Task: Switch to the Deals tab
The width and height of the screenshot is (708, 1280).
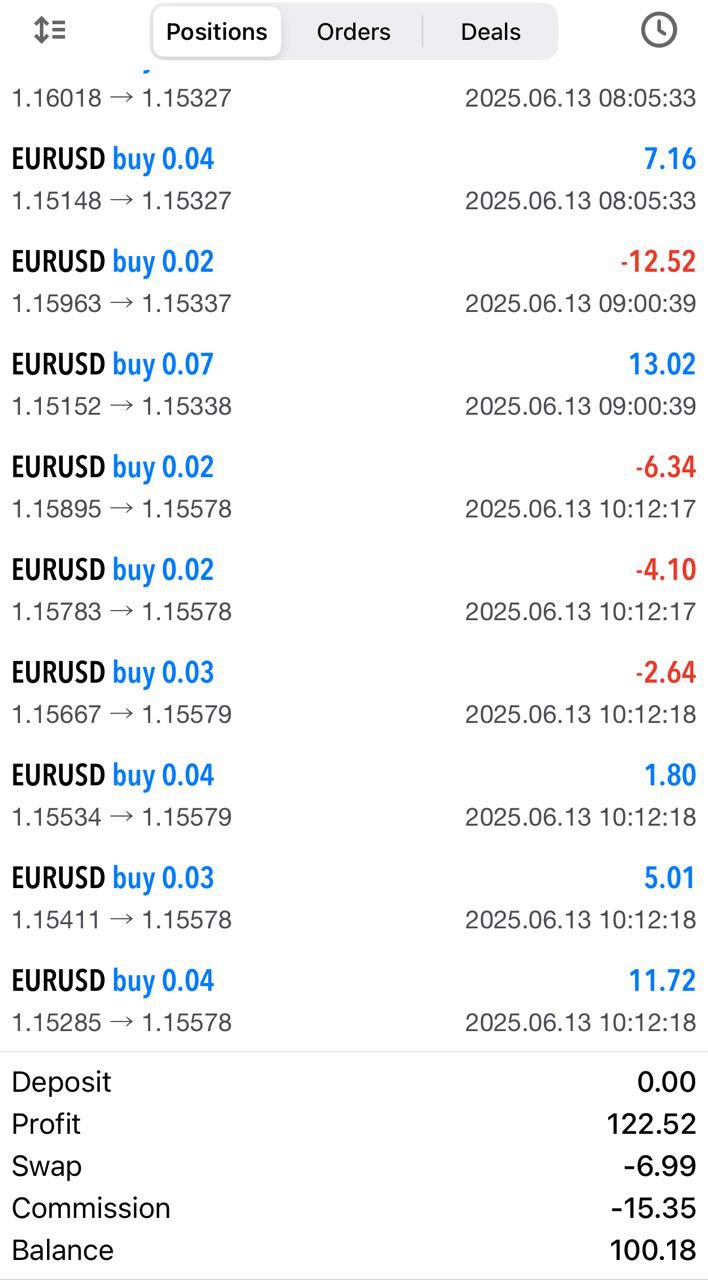Action: pyautogui.click(x=490, y=32)
